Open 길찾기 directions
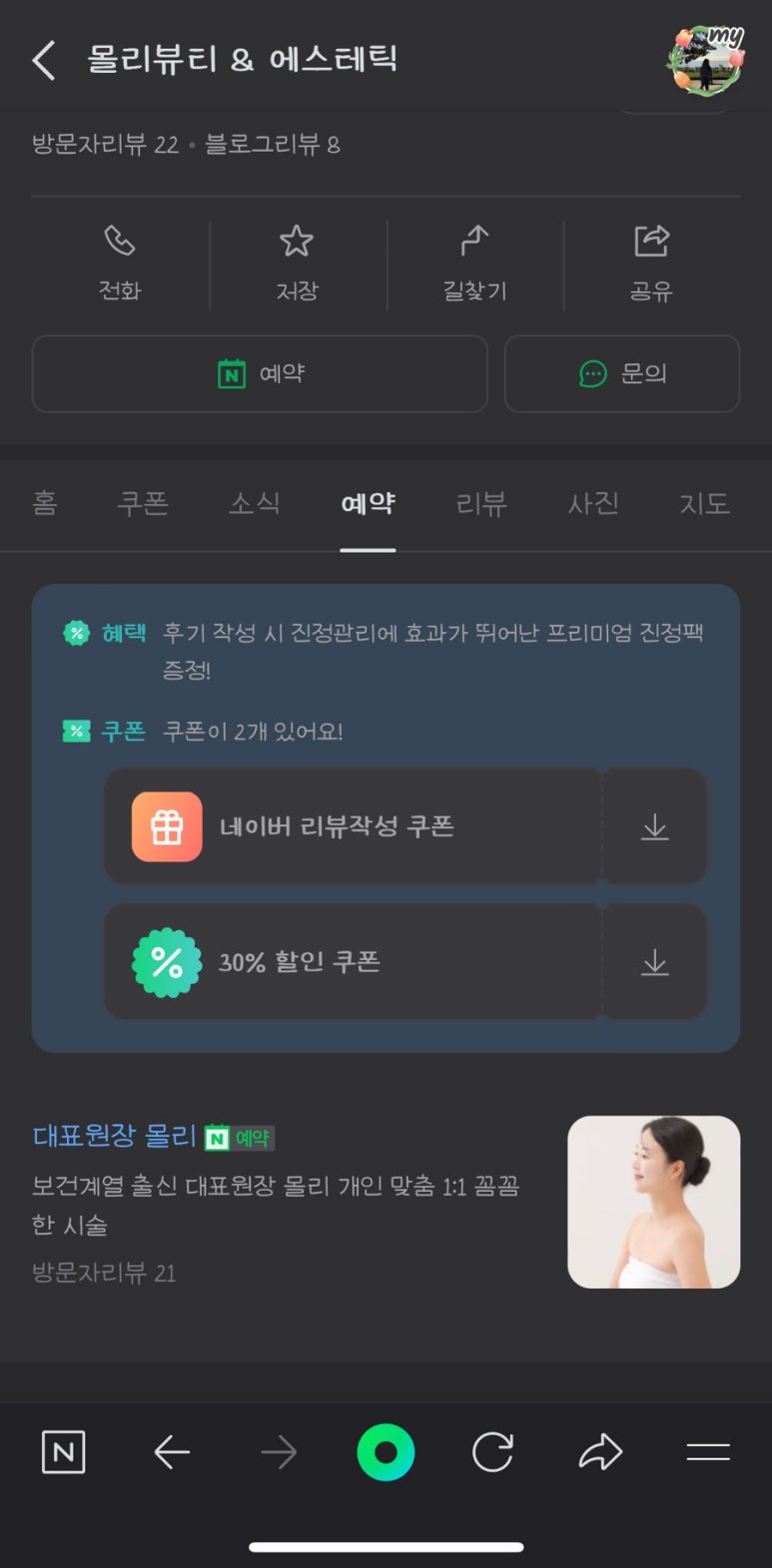 click(474, 263)
